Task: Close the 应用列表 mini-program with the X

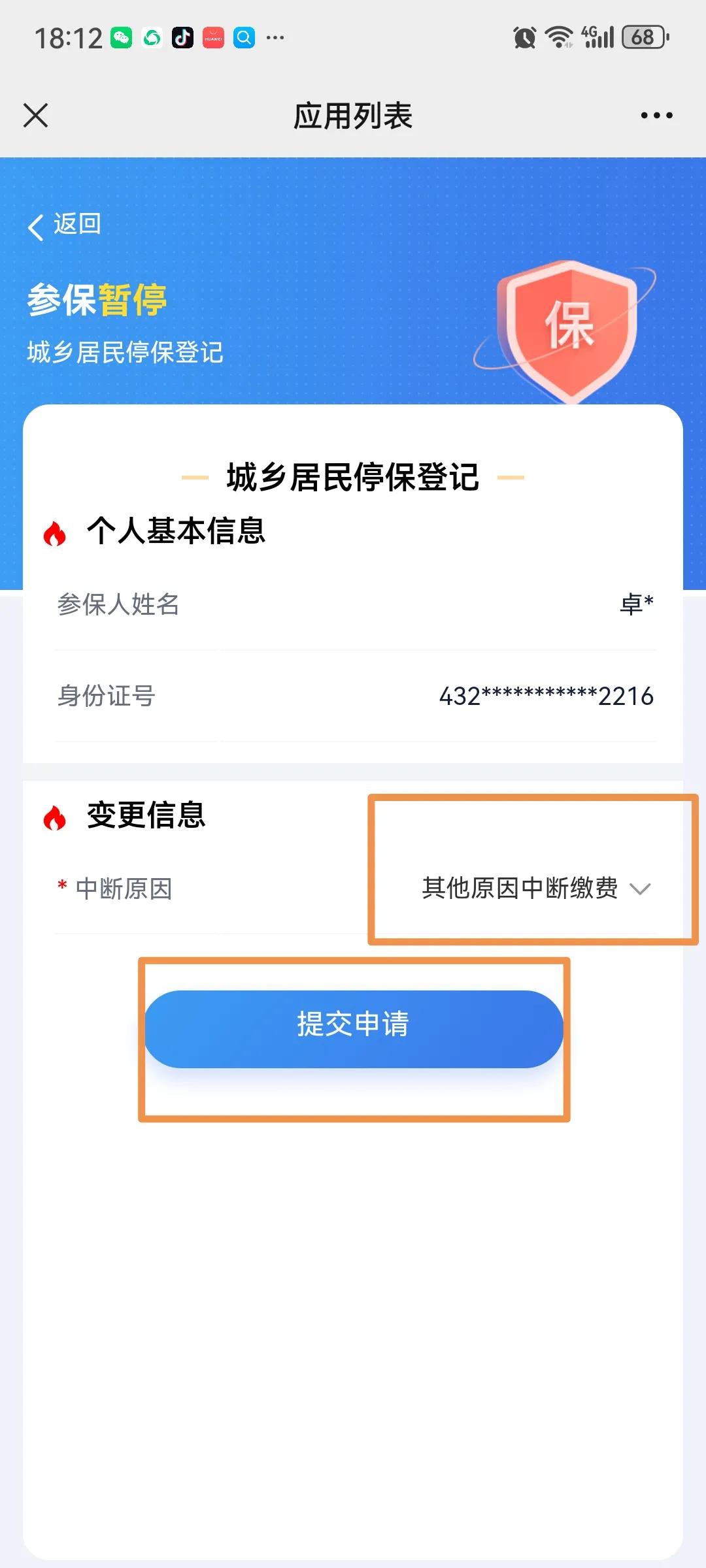Action: [36, 116]
